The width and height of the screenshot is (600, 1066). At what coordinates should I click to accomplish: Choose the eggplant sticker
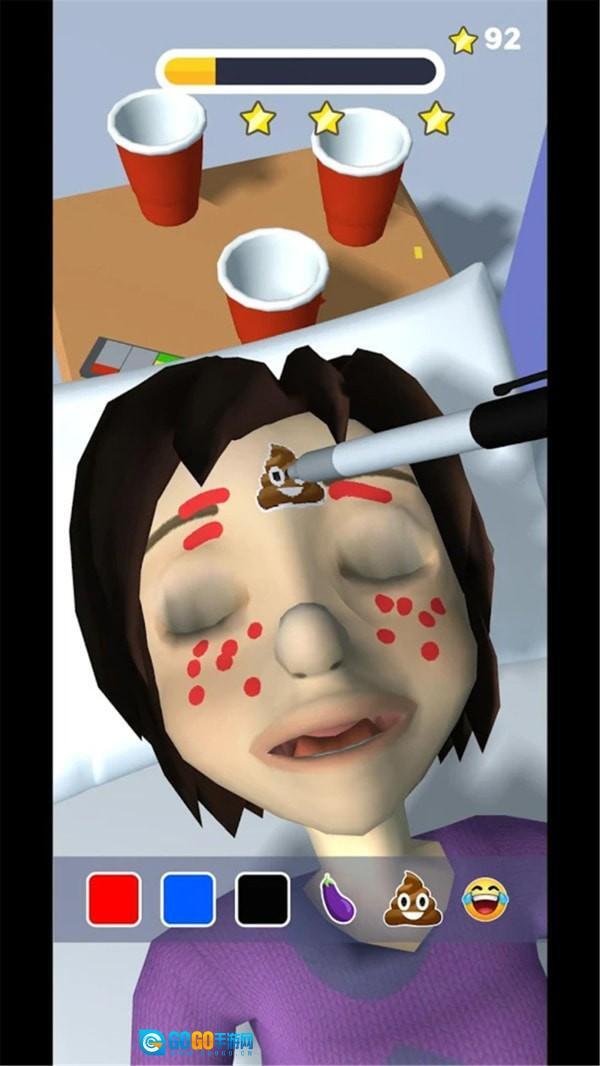337,898
